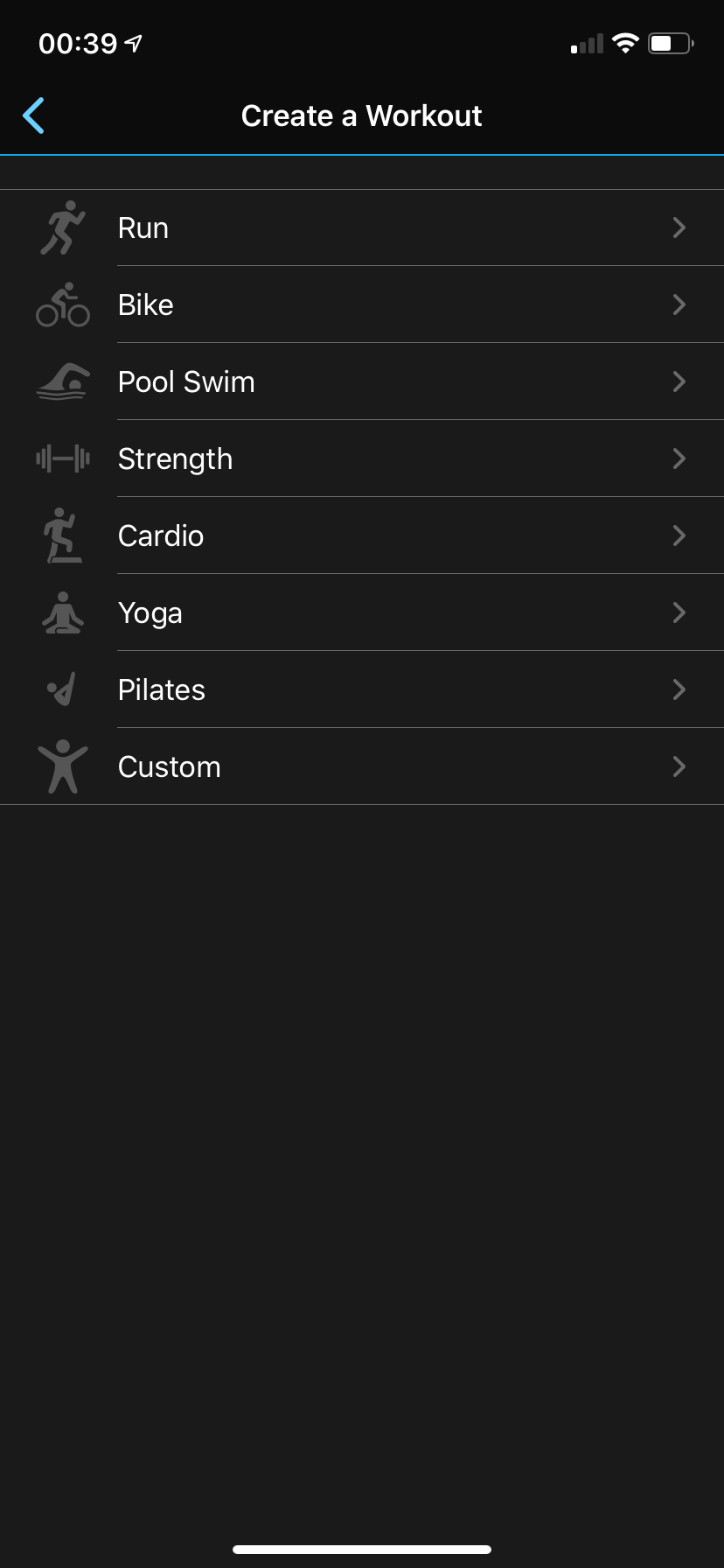Start a Custom workout
Image resolution: width=724 pixels, height=1568 pixels.
pos(362,767)
